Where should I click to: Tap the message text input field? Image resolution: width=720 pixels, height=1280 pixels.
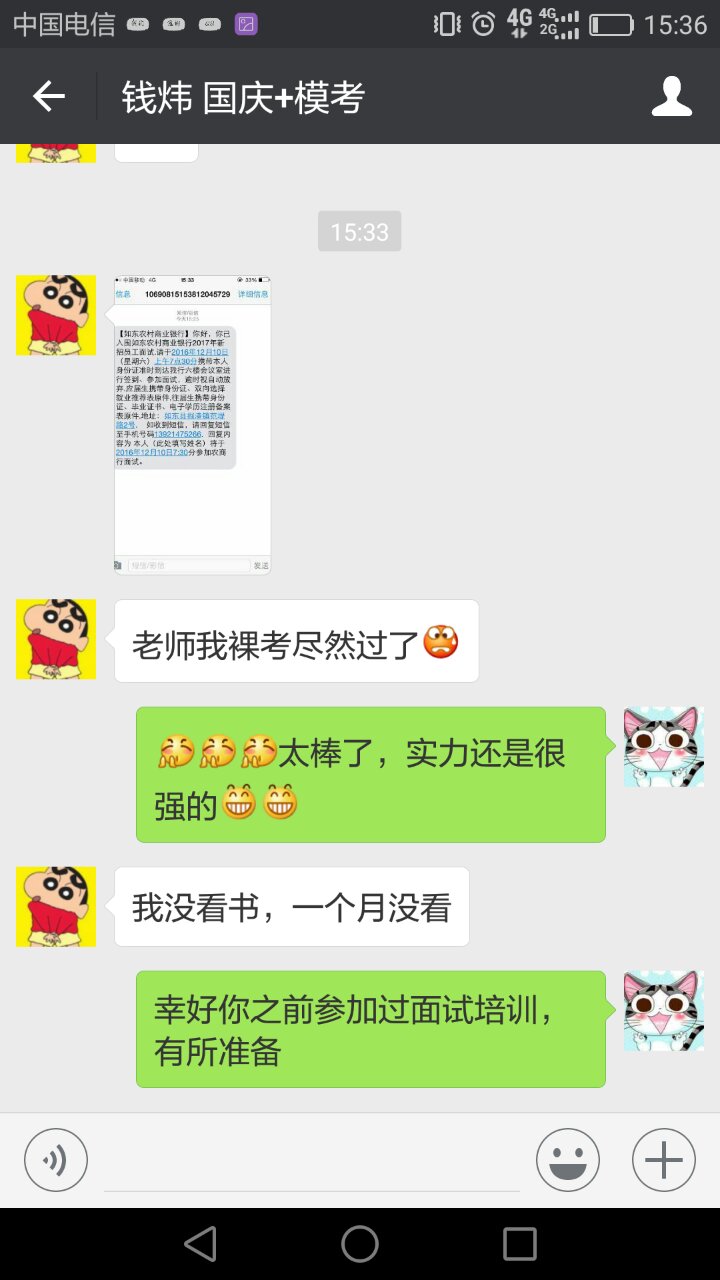(312, 1162)
